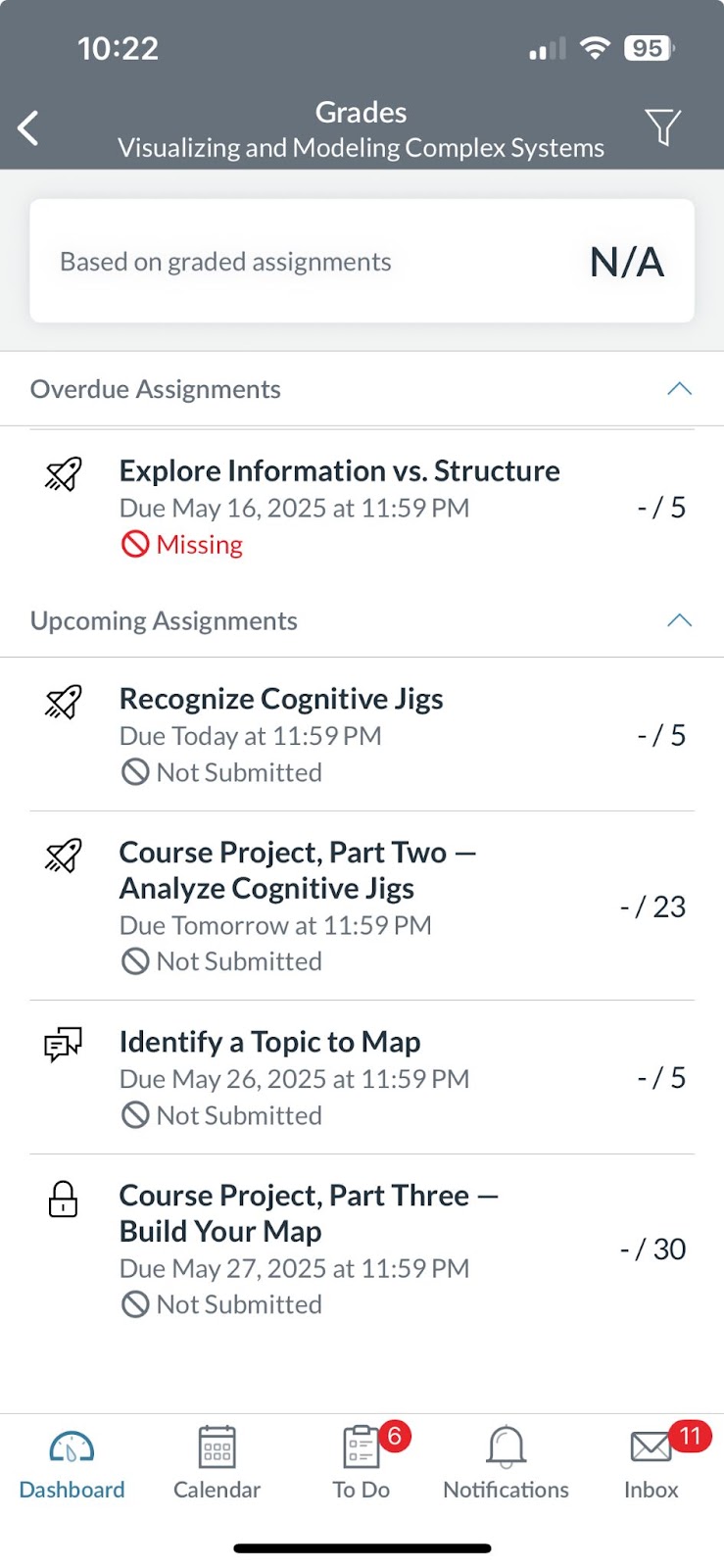
Task: Select Course Project, Part Three assignment
Action: click(x=362, y=1249)
